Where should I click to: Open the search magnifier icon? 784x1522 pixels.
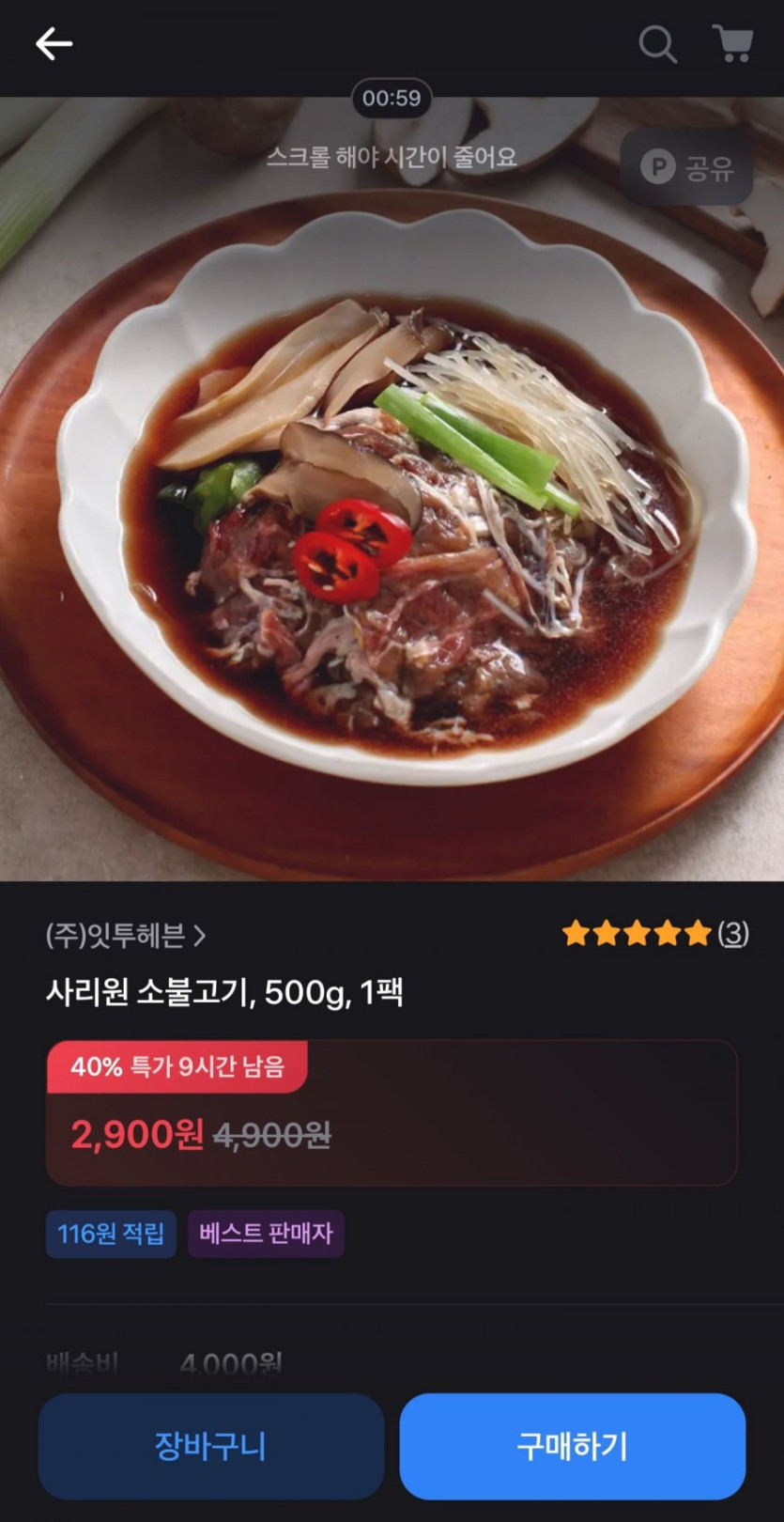tap(657, 44)
